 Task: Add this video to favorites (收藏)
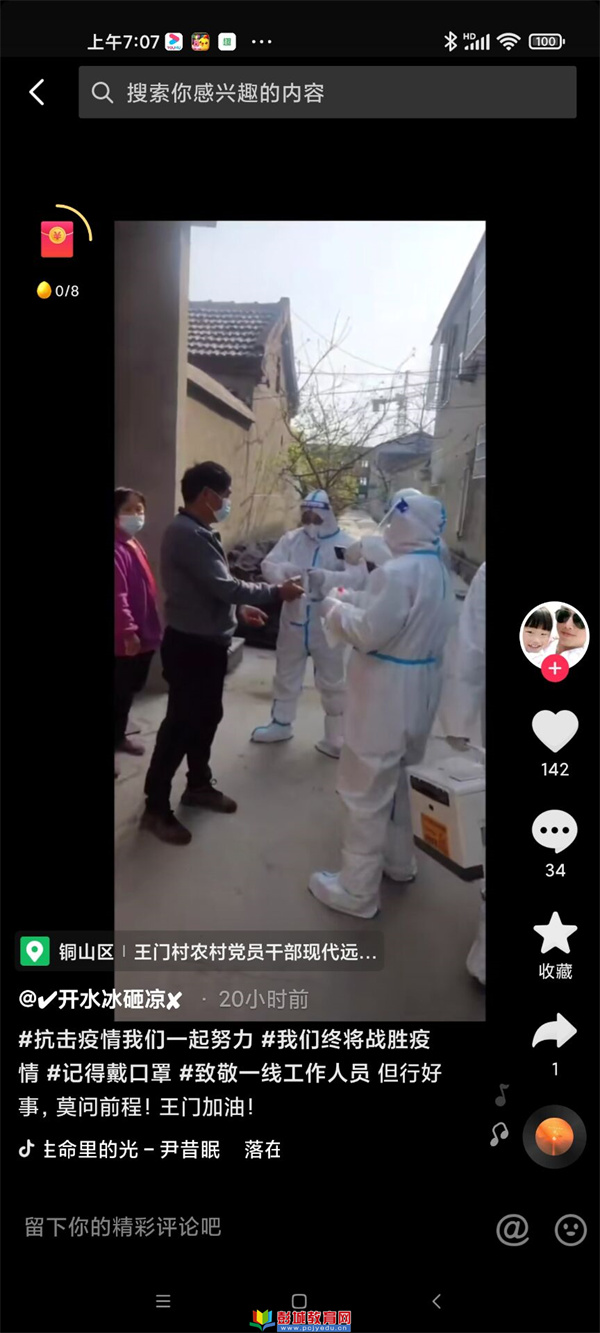coord(554,934)
